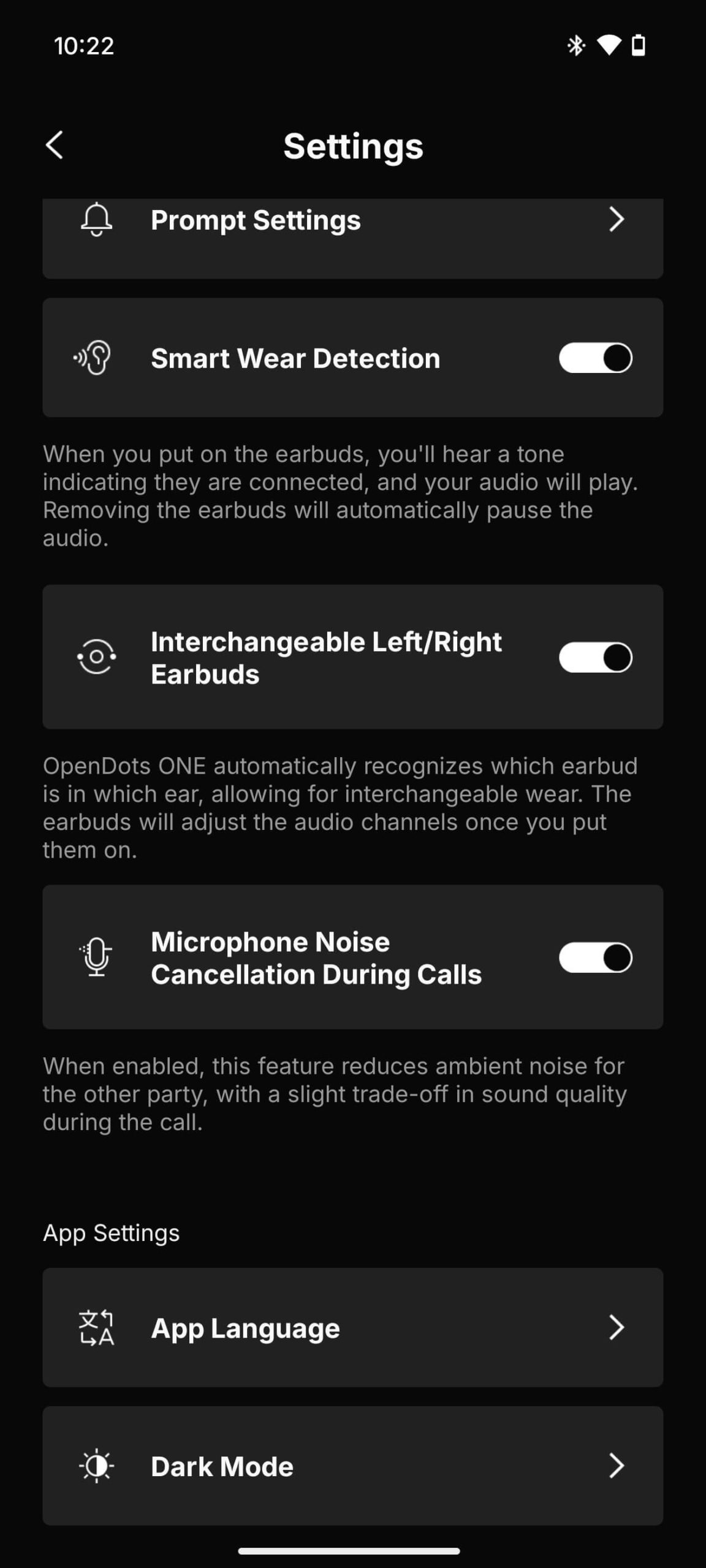The image size is (706, 1568).
Task: Open App Language settings
Action: [352, 1327]
